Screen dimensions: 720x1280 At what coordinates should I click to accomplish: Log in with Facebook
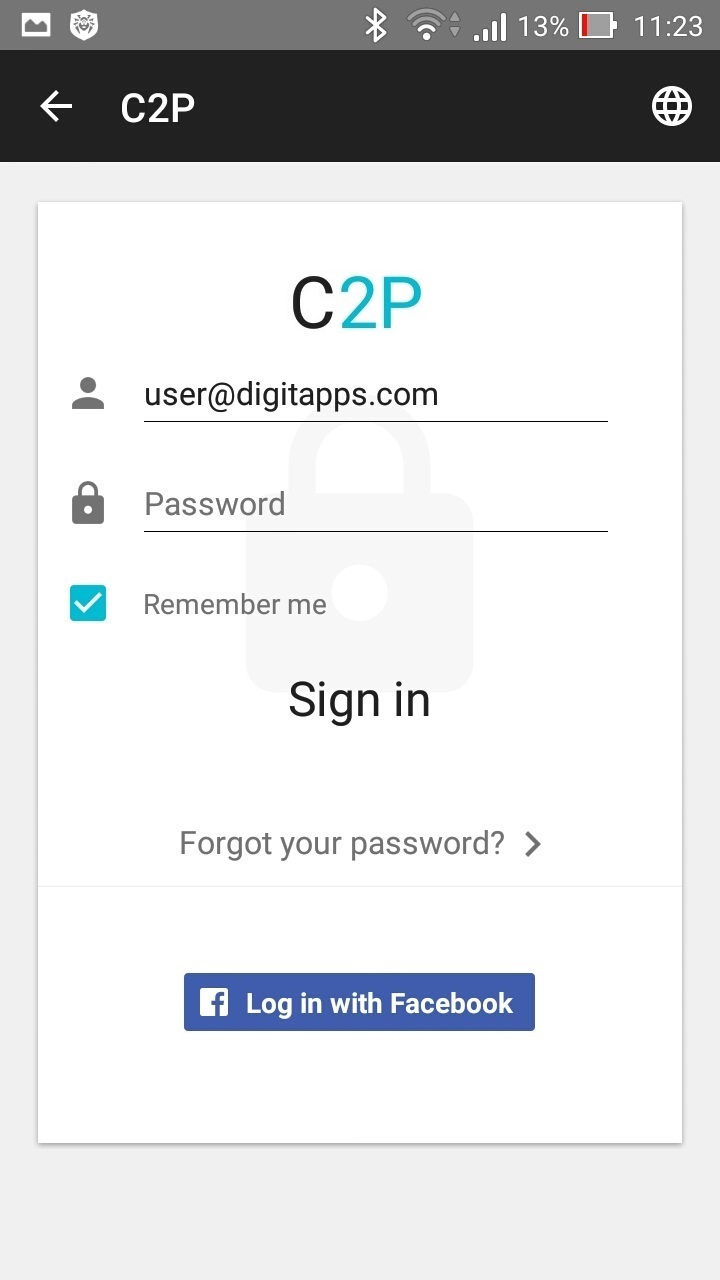click(x=359, y=1002)
